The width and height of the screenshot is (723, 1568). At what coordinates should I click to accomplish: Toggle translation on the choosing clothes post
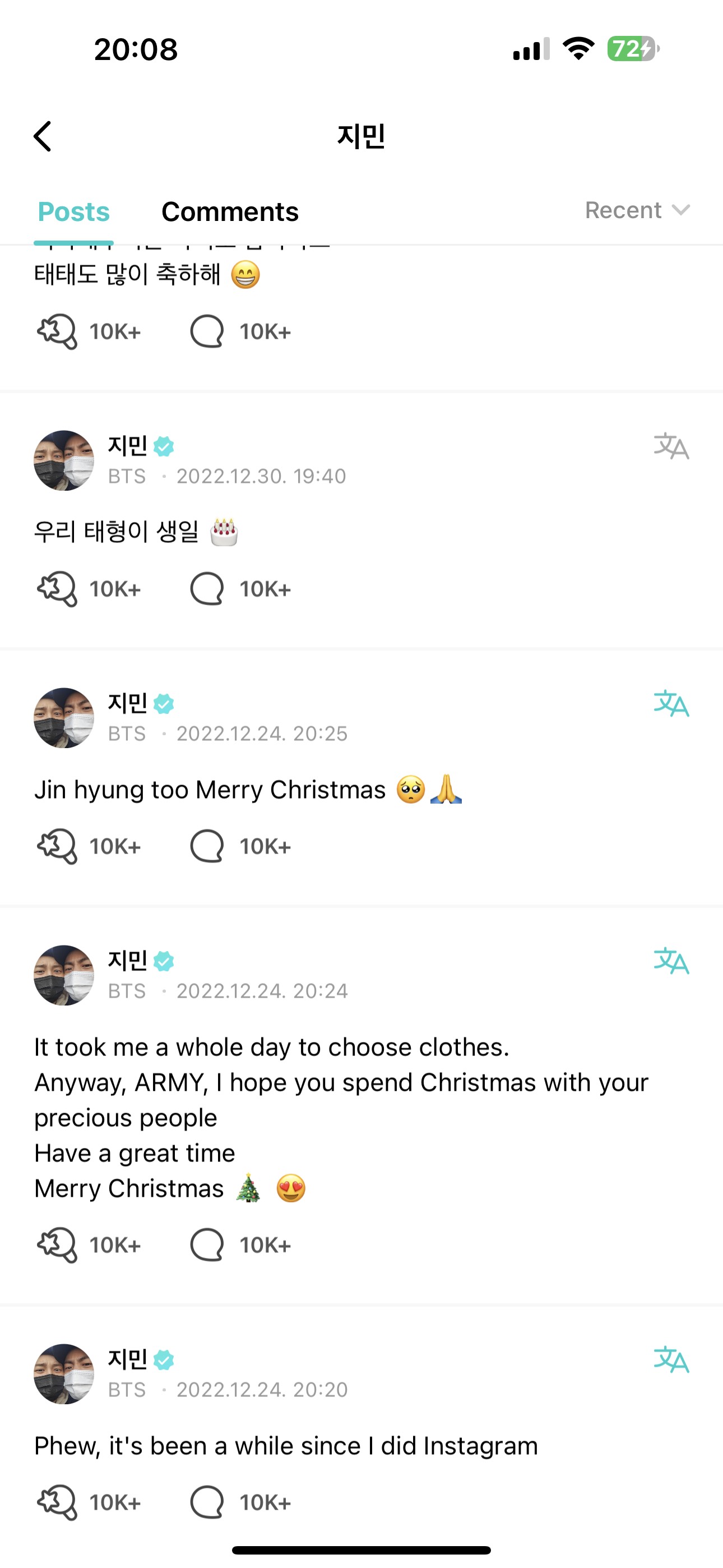tap(671, 961)
